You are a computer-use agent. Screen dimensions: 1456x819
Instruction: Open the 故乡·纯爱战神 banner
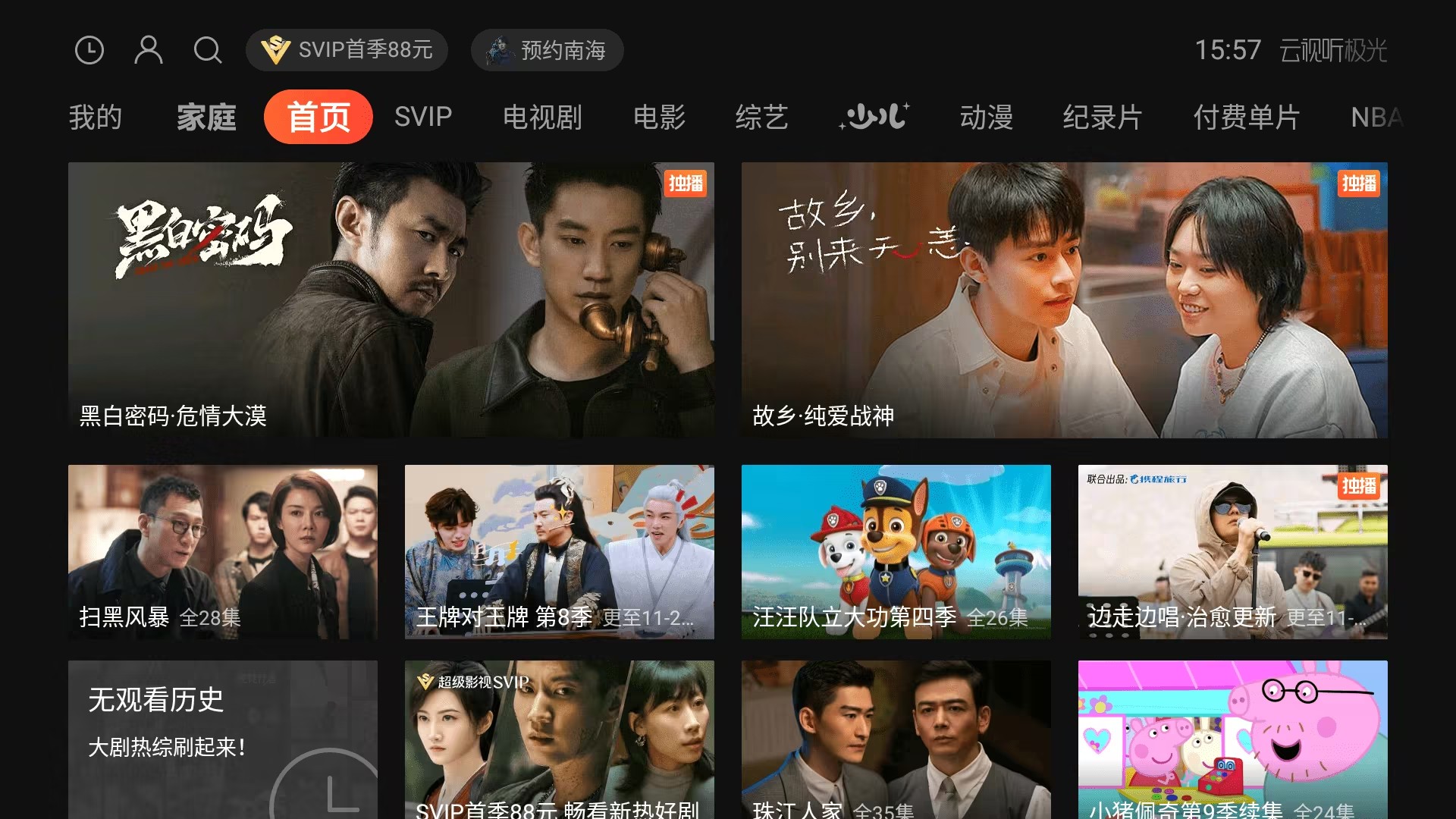[1064, 300]
